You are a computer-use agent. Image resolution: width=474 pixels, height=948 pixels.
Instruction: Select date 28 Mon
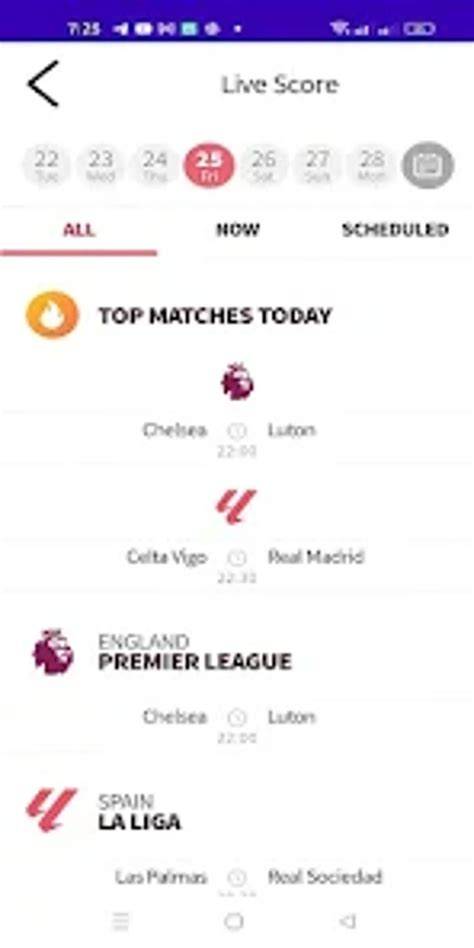[x=372, y=165]
